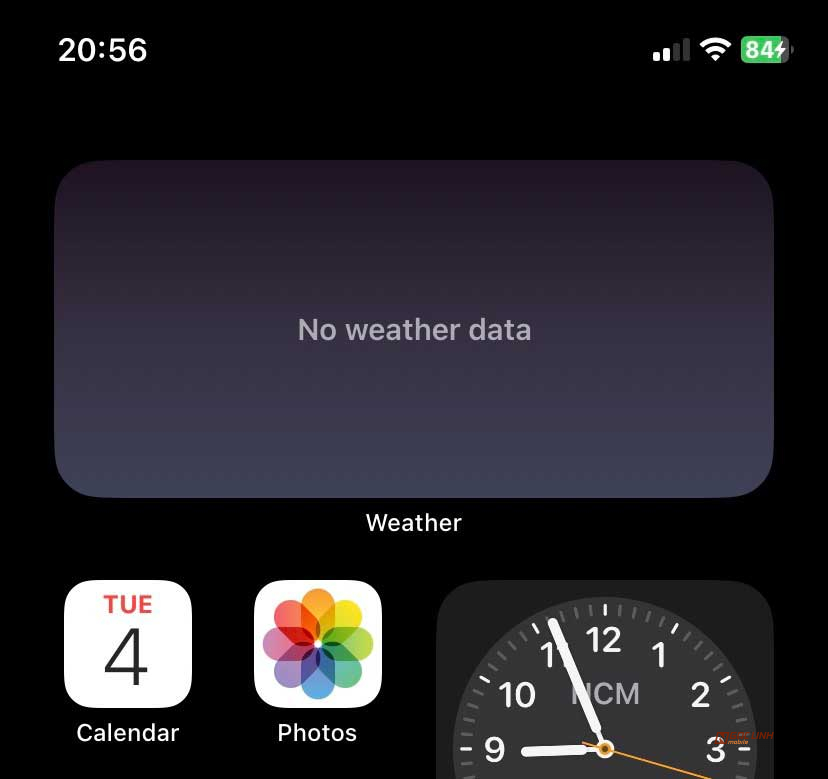Open the Photos app
Viewport: 828px width, 779px height.
click(x=317, y=644)
